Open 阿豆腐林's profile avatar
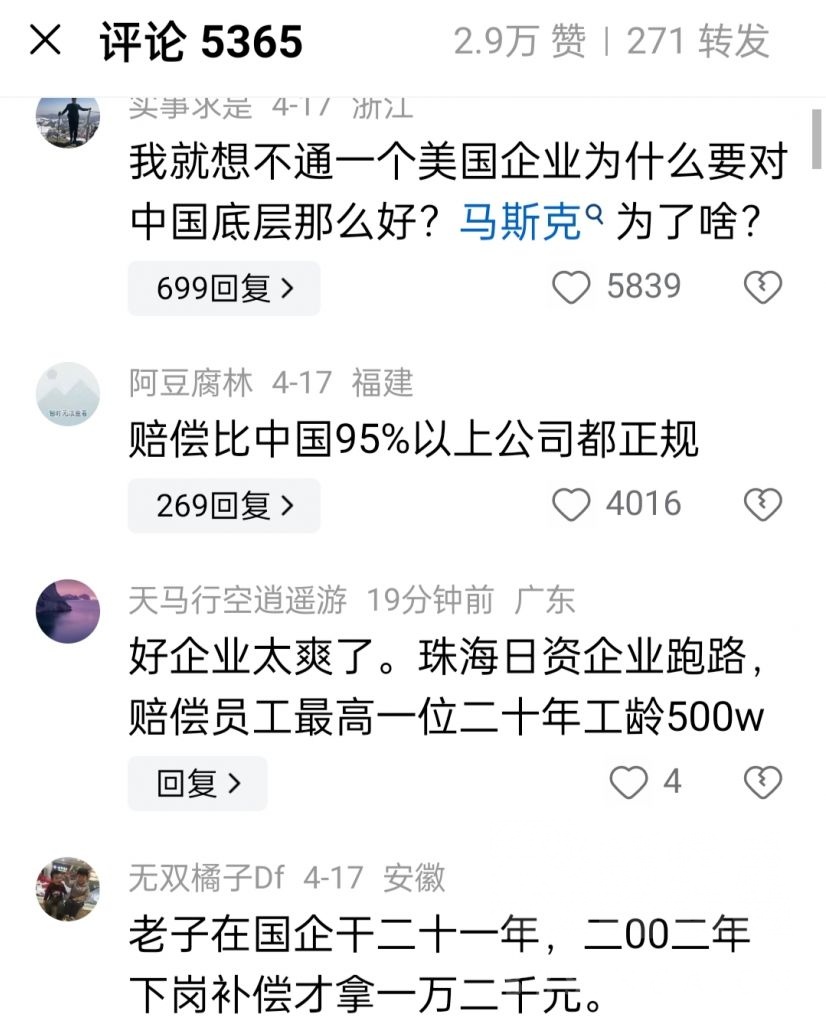Image resolution: width=826 pixels, height=1024 pixels. [x=68, y=393]
